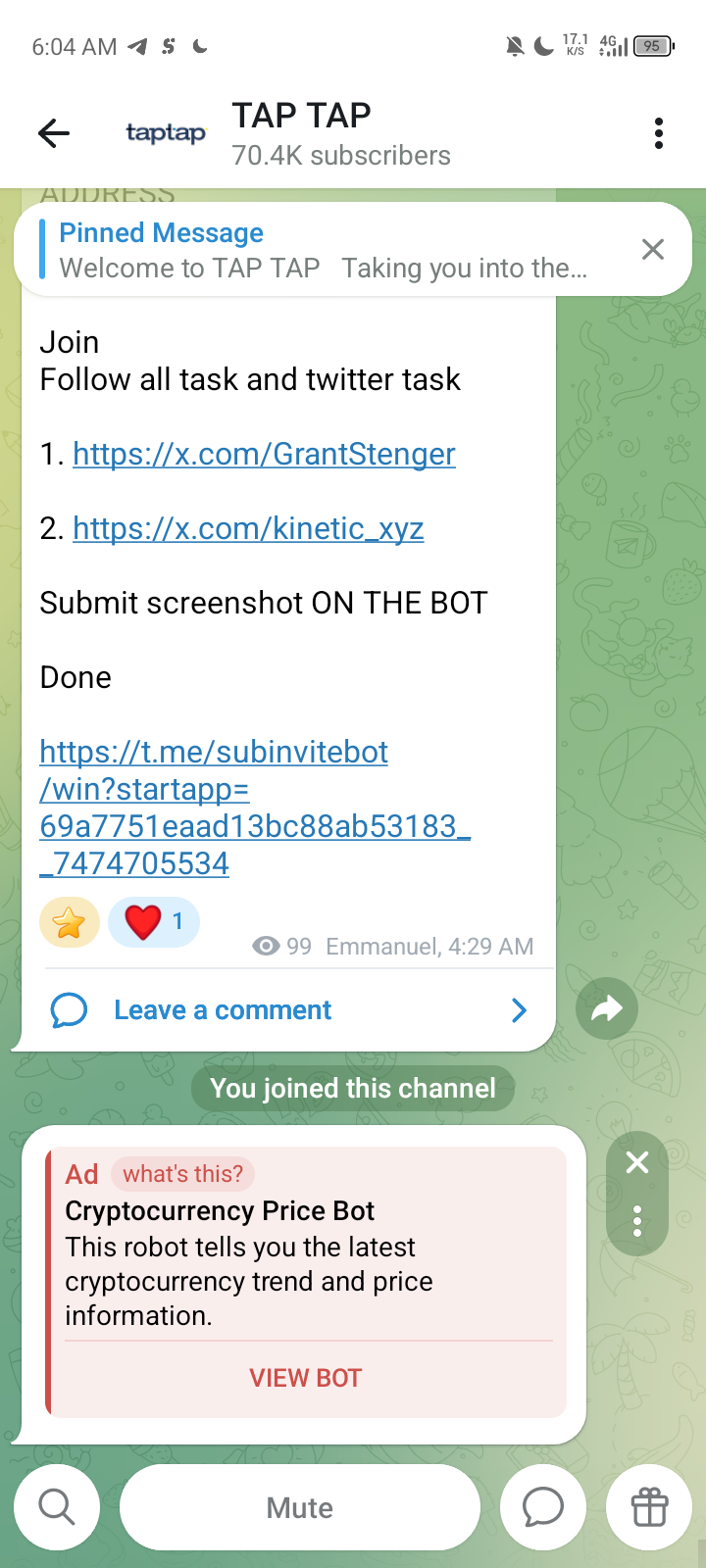Screen dimensions: 706x1568
Task: Close the Cryptocurrency Price Bot ad
Action: point(637,1162)
